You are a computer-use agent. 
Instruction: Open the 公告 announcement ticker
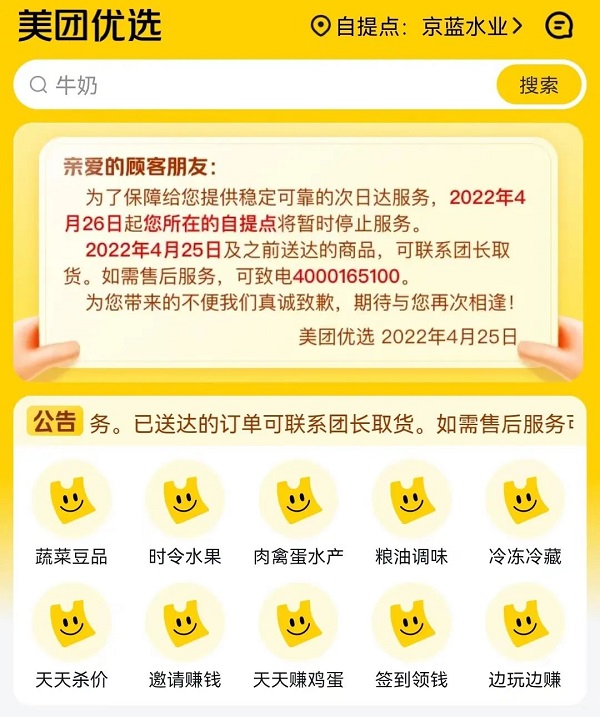[300, 423]
